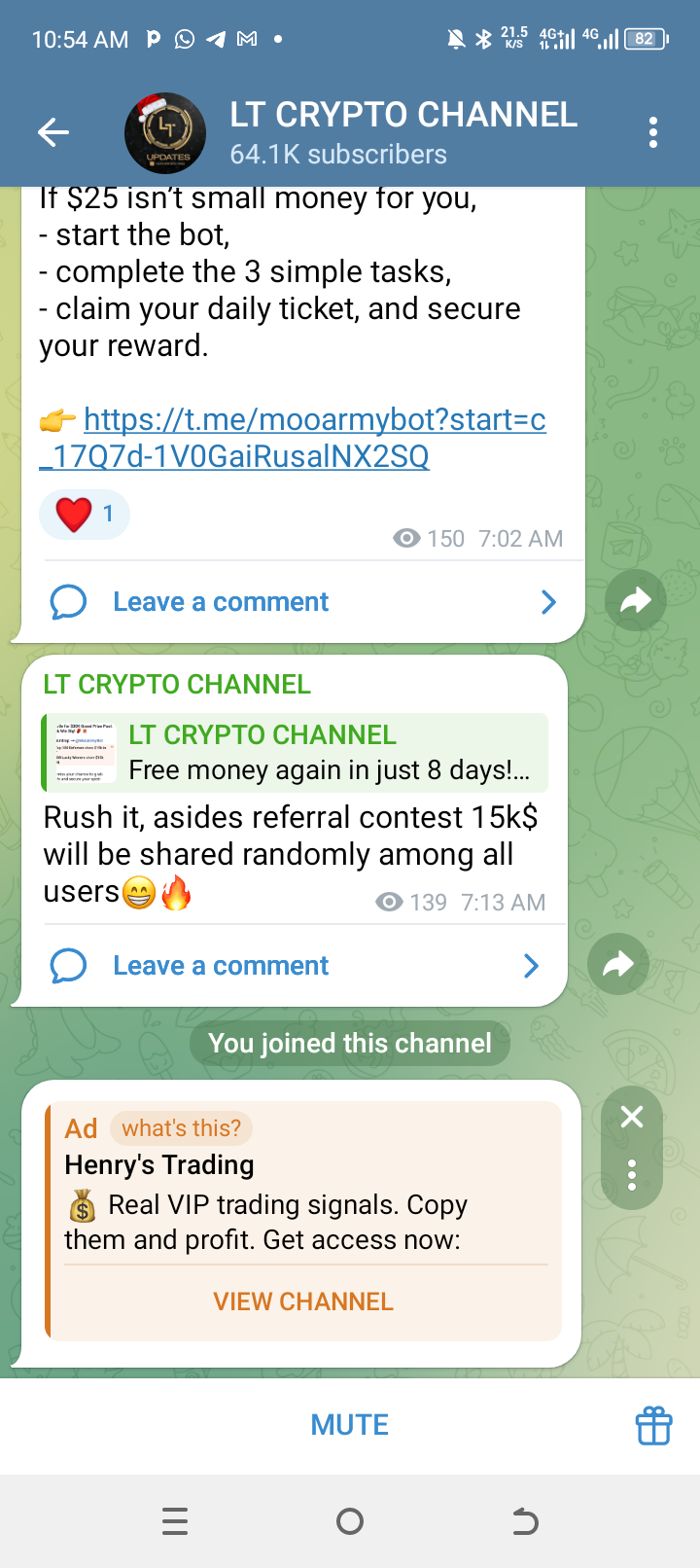Screen dimensions: 700x1568
Task: View the Henry's Trading channel
Action: coord(303,1301)
